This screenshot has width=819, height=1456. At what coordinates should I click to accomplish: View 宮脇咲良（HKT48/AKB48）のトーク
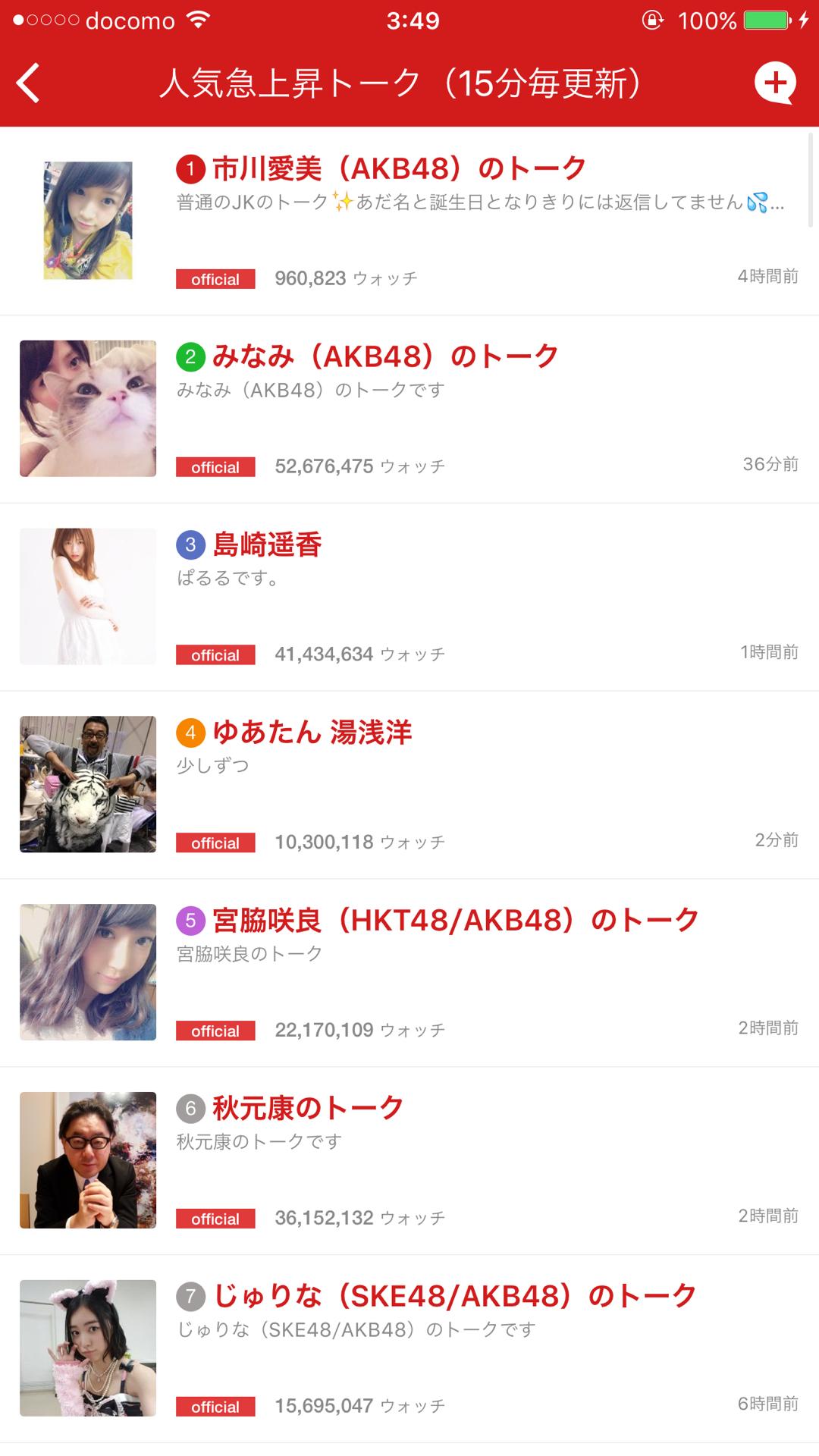click(x=455, y=921)
